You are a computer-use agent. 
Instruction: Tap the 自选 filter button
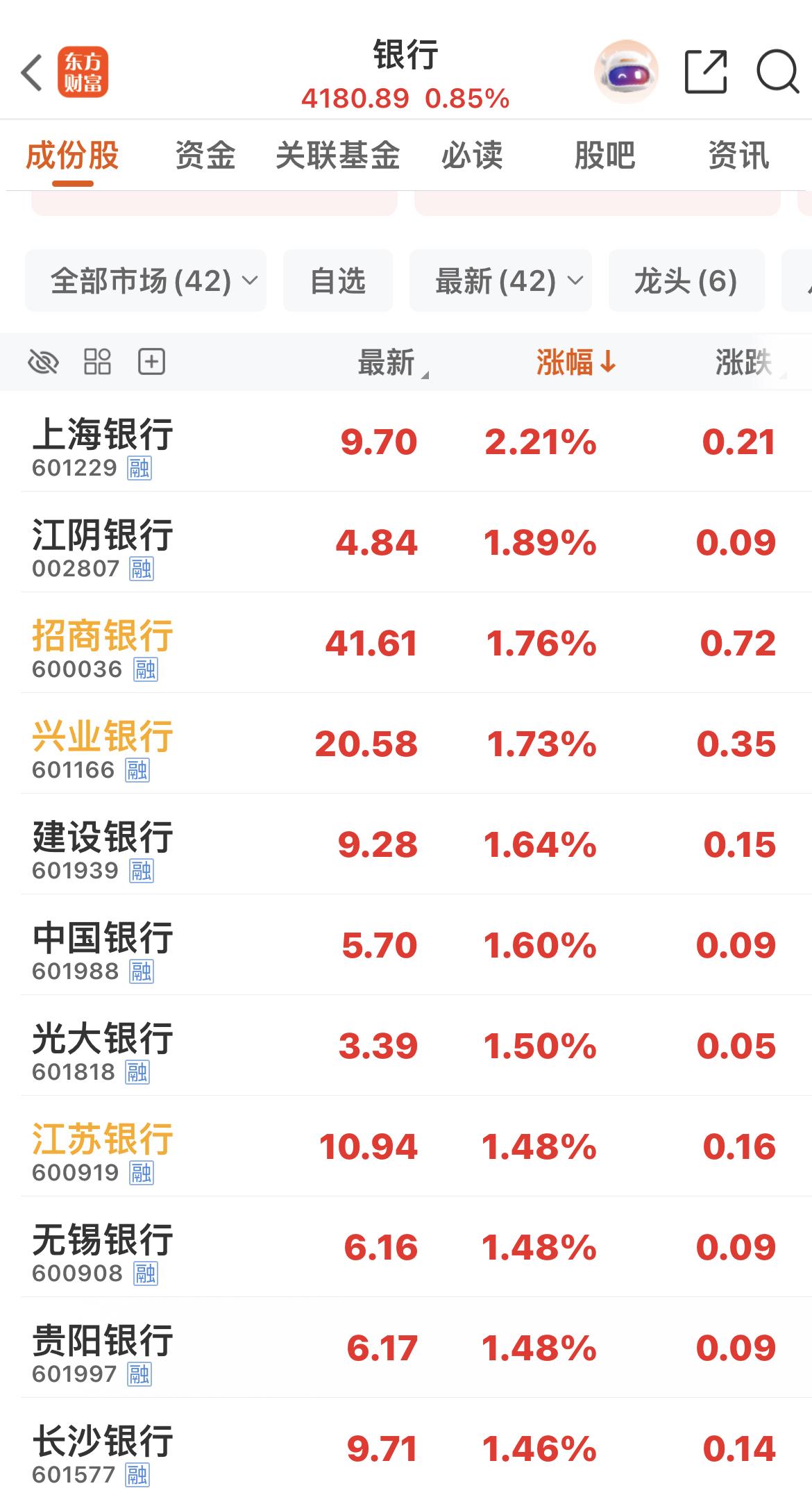338,281
